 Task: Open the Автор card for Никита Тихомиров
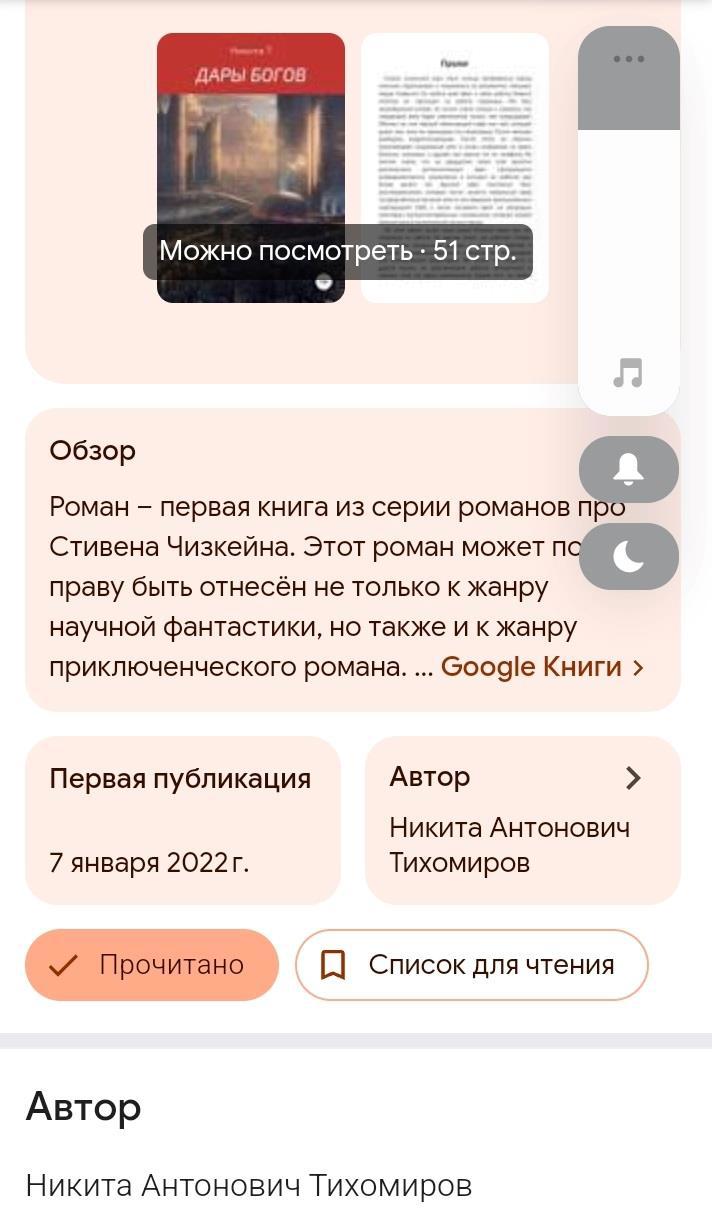coord(522,820)
